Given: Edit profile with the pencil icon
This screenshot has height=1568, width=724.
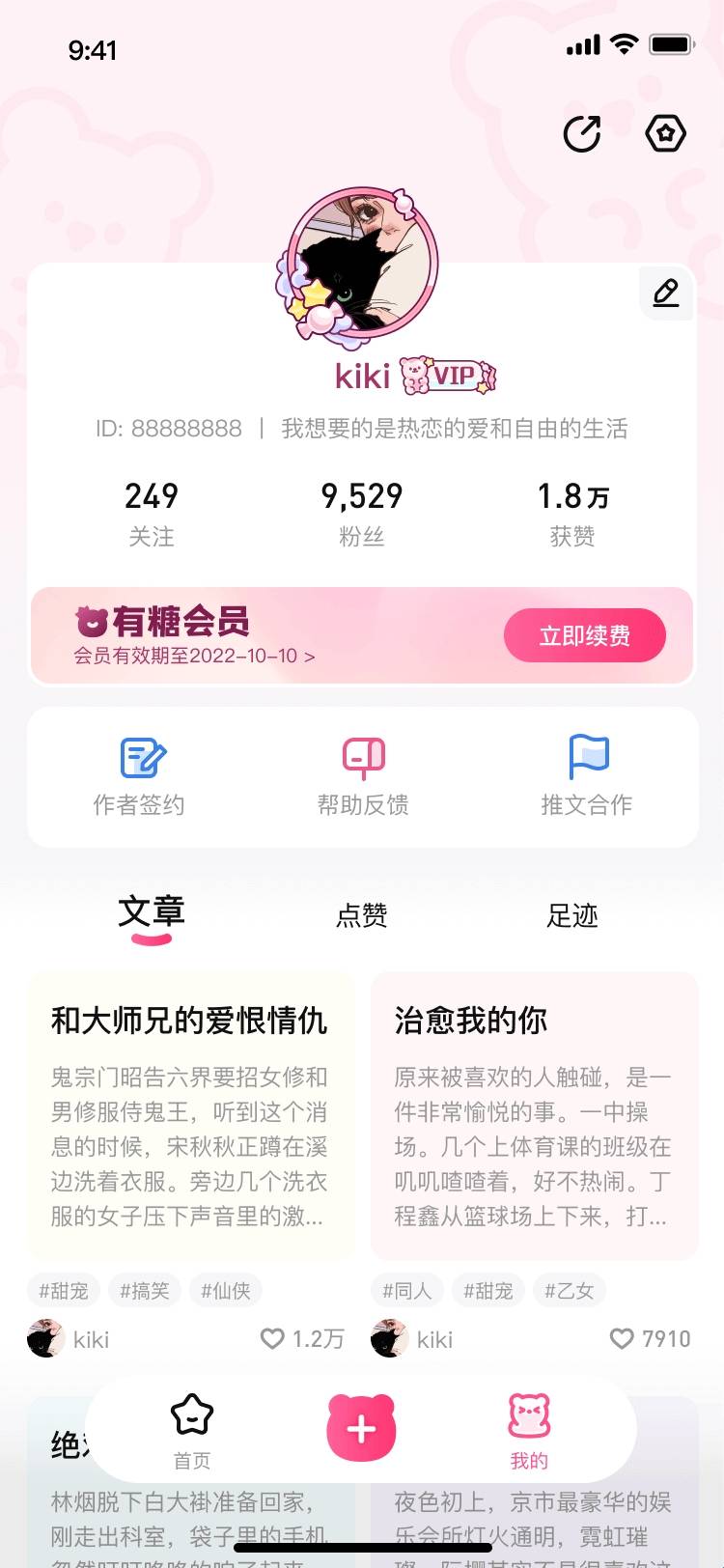Looking at the screenshot, I should tap(666, 293).
